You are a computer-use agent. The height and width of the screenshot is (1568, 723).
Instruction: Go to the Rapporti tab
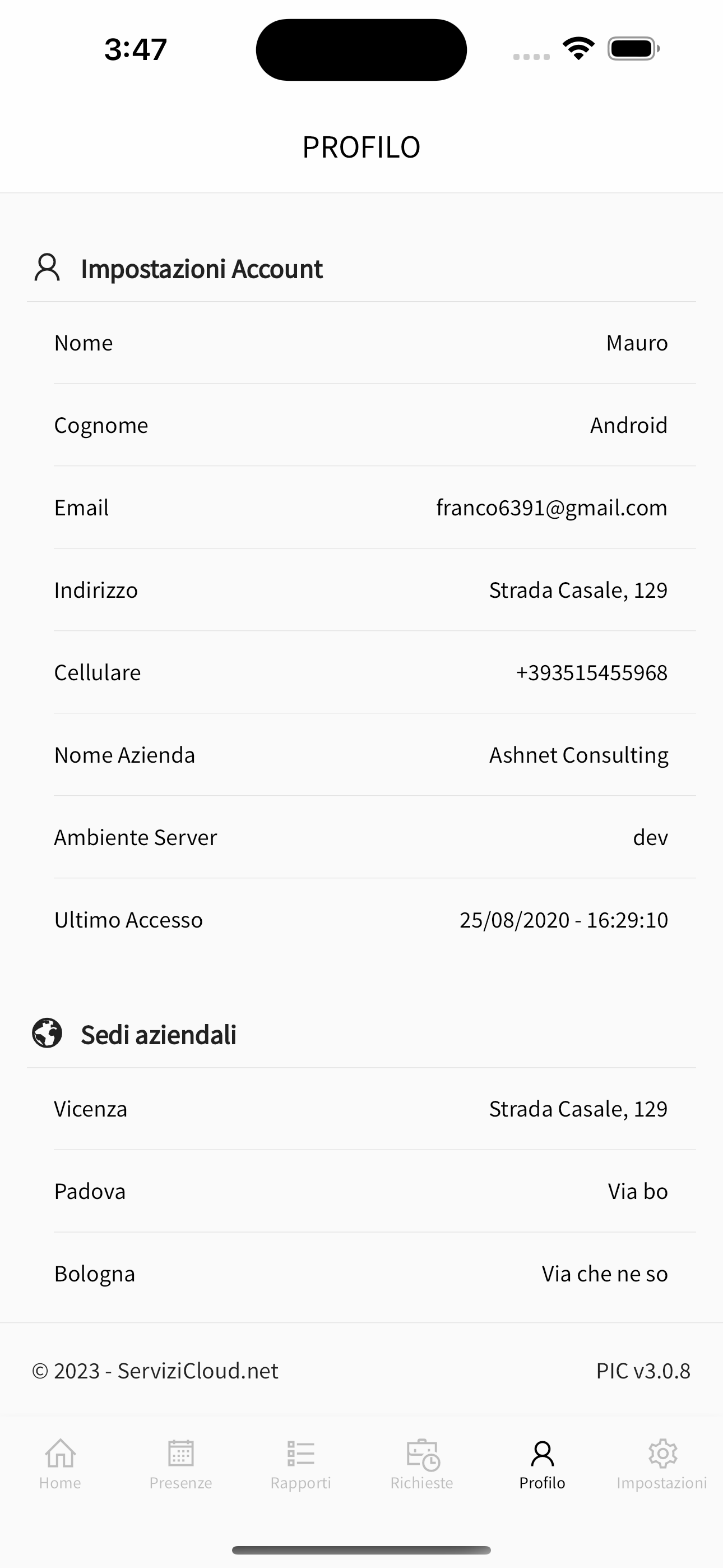coord(300,1464)
